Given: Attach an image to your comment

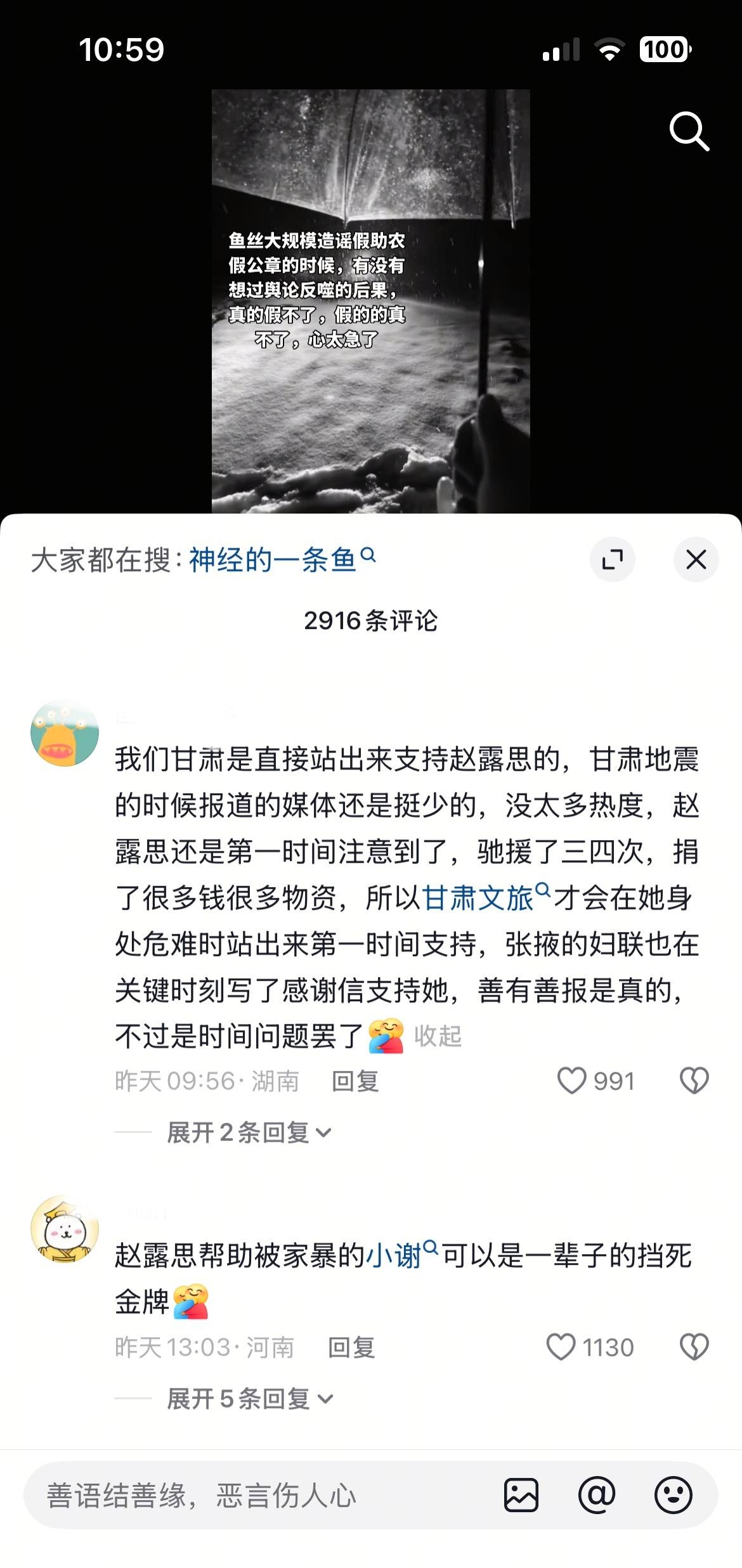Looking at the screenshot, I should click(521, 1495).
